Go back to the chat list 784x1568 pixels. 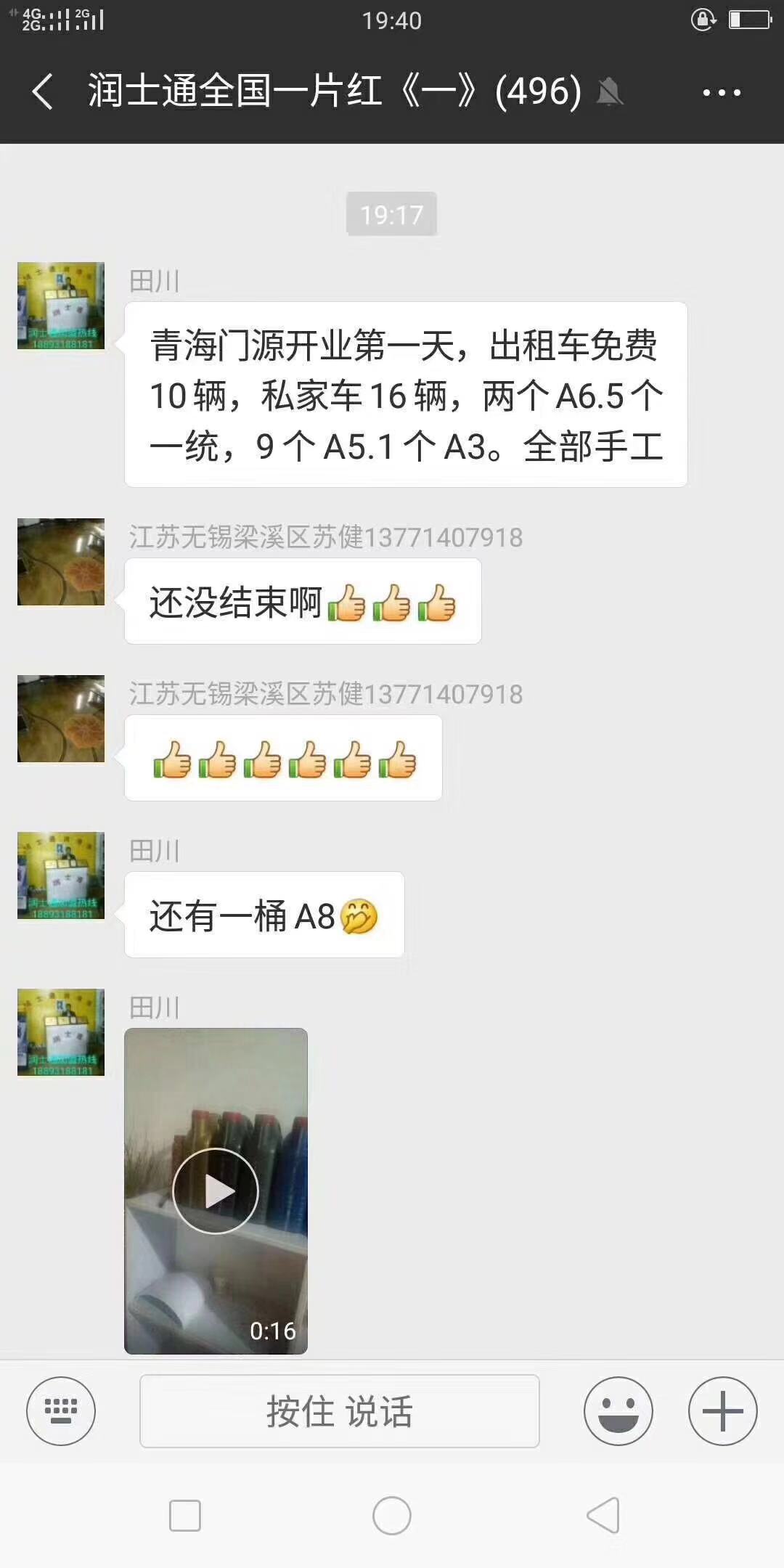coord(42,92)
